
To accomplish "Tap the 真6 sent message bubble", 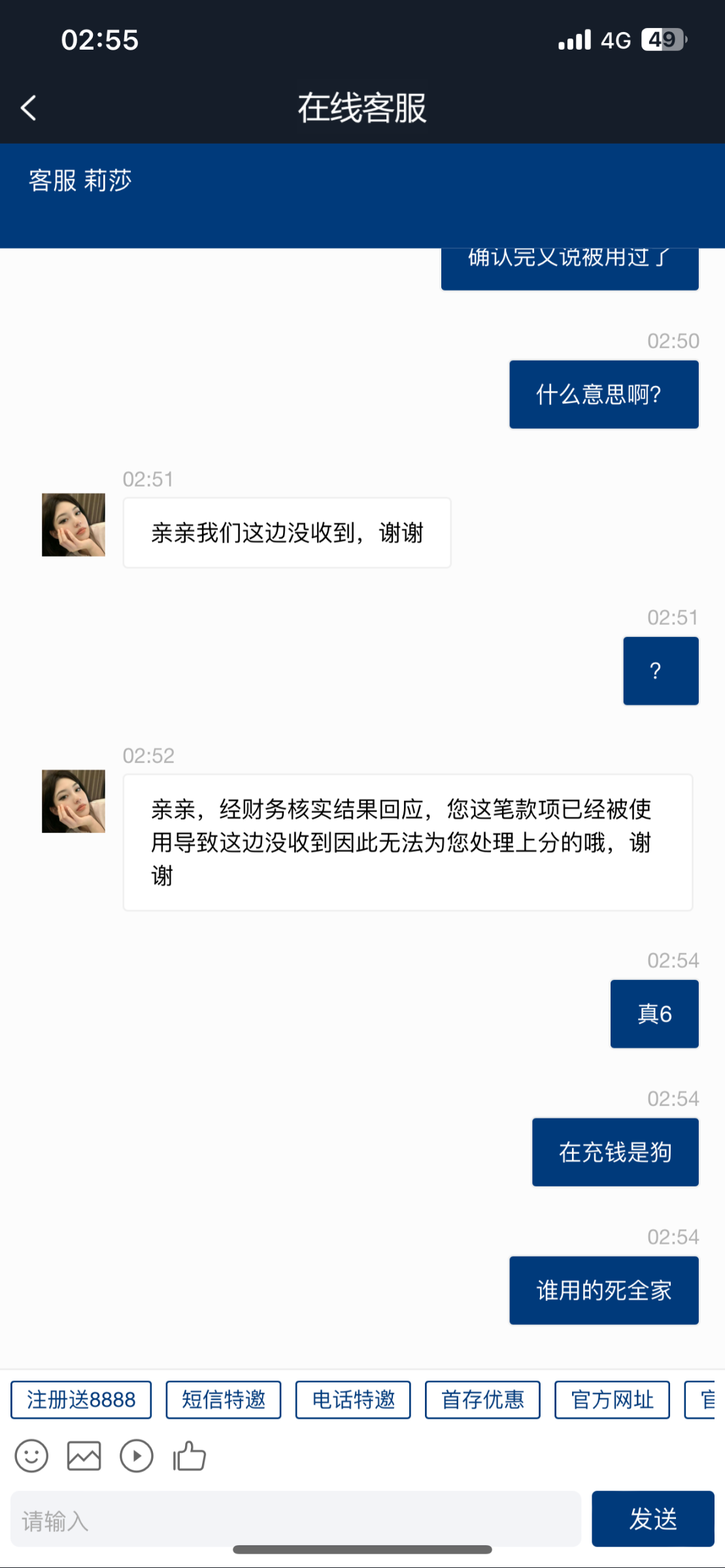I will tap(654, 1013).
